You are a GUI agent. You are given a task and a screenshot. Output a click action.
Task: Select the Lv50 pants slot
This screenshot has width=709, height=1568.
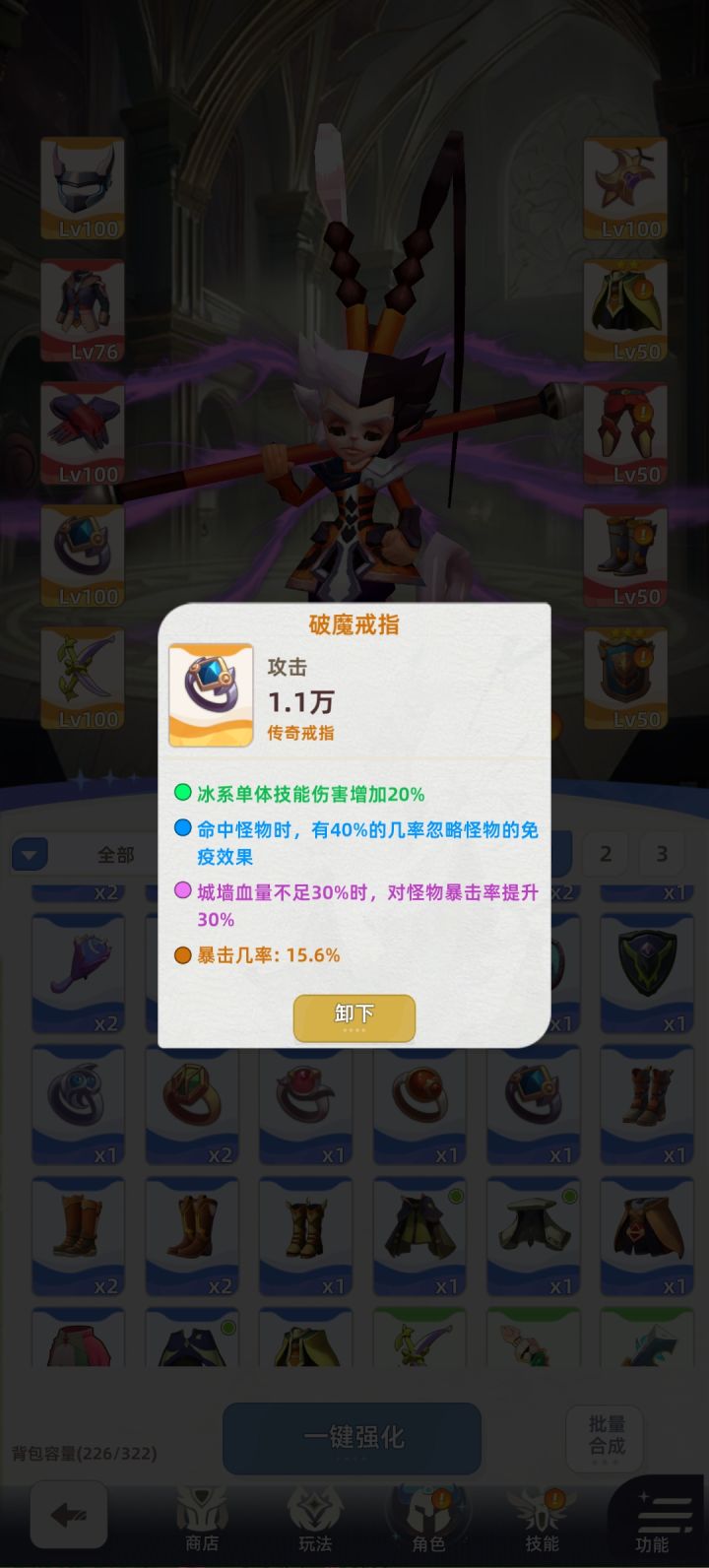625,428
